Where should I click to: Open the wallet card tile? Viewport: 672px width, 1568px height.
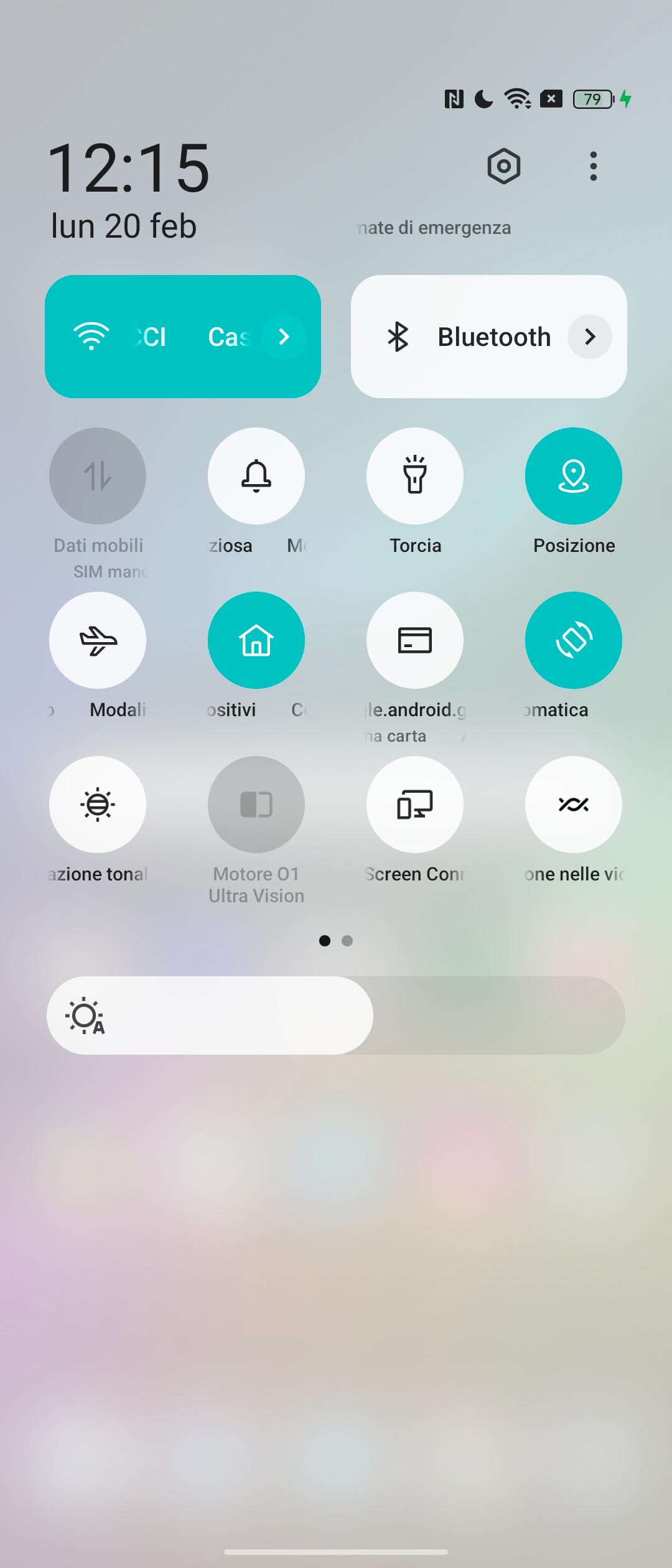(415, 640)
